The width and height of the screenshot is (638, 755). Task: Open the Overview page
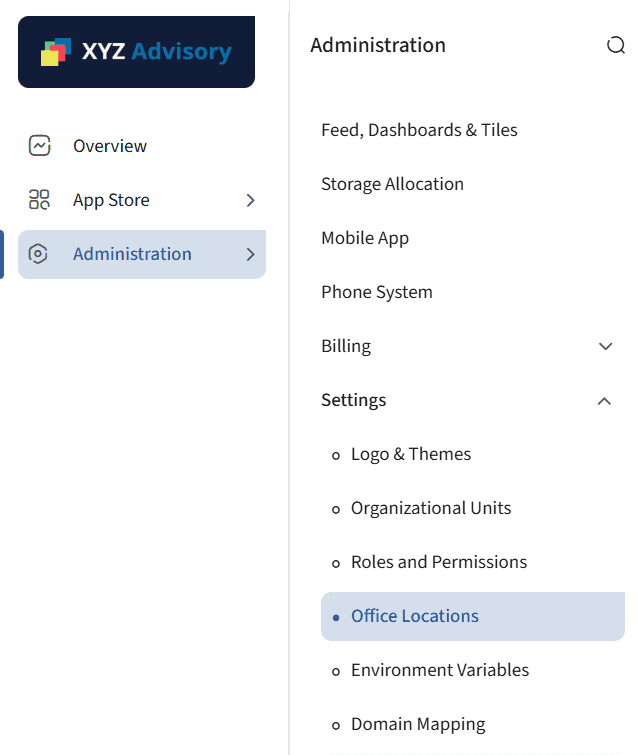pos(109,146)
